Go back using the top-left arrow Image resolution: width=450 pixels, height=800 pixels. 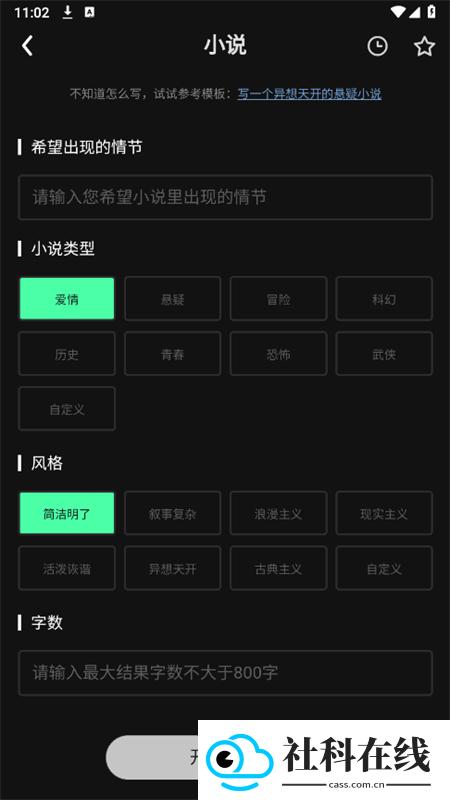click(x=28, y=46)
